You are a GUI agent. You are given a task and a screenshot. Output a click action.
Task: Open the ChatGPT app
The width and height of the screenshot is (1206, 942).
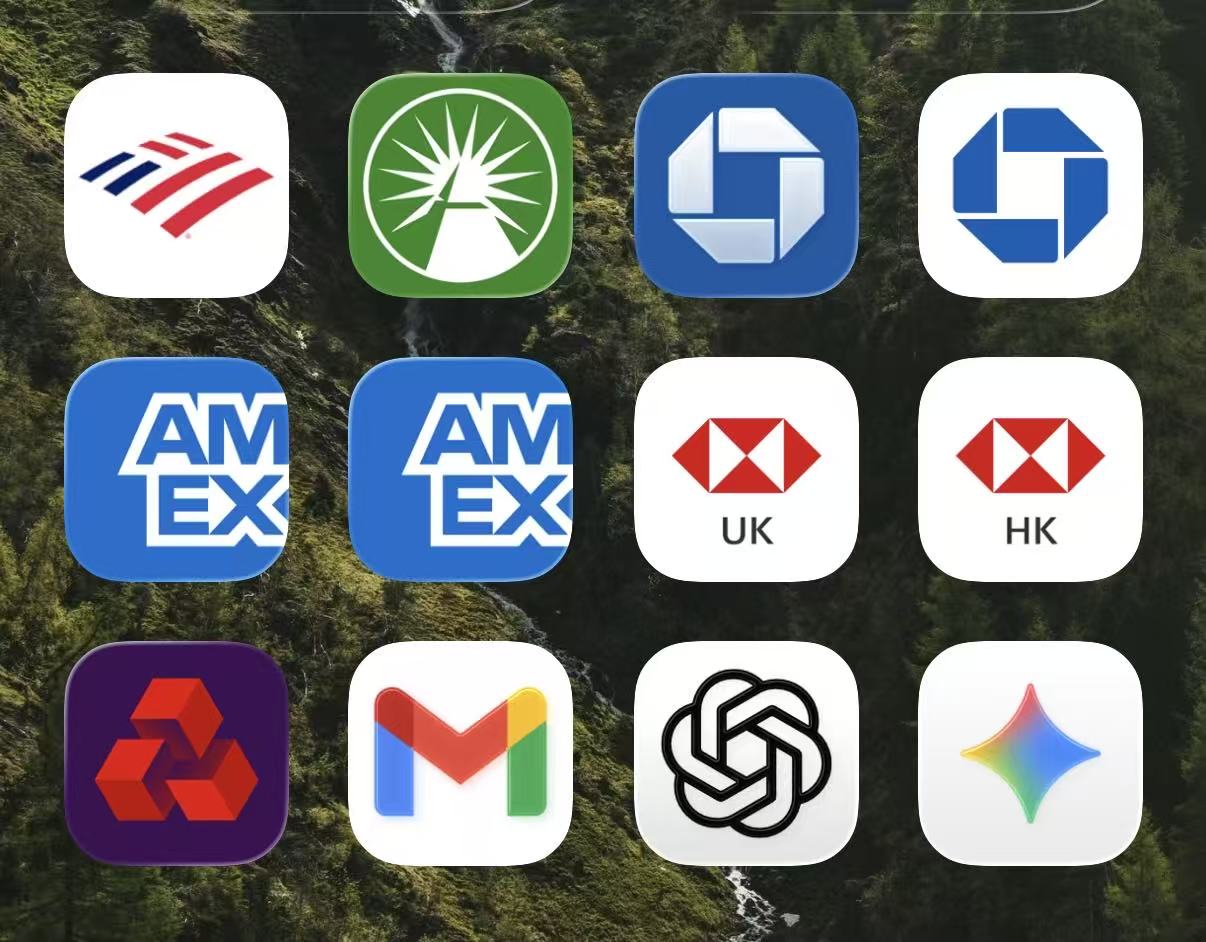click(746, 753)
